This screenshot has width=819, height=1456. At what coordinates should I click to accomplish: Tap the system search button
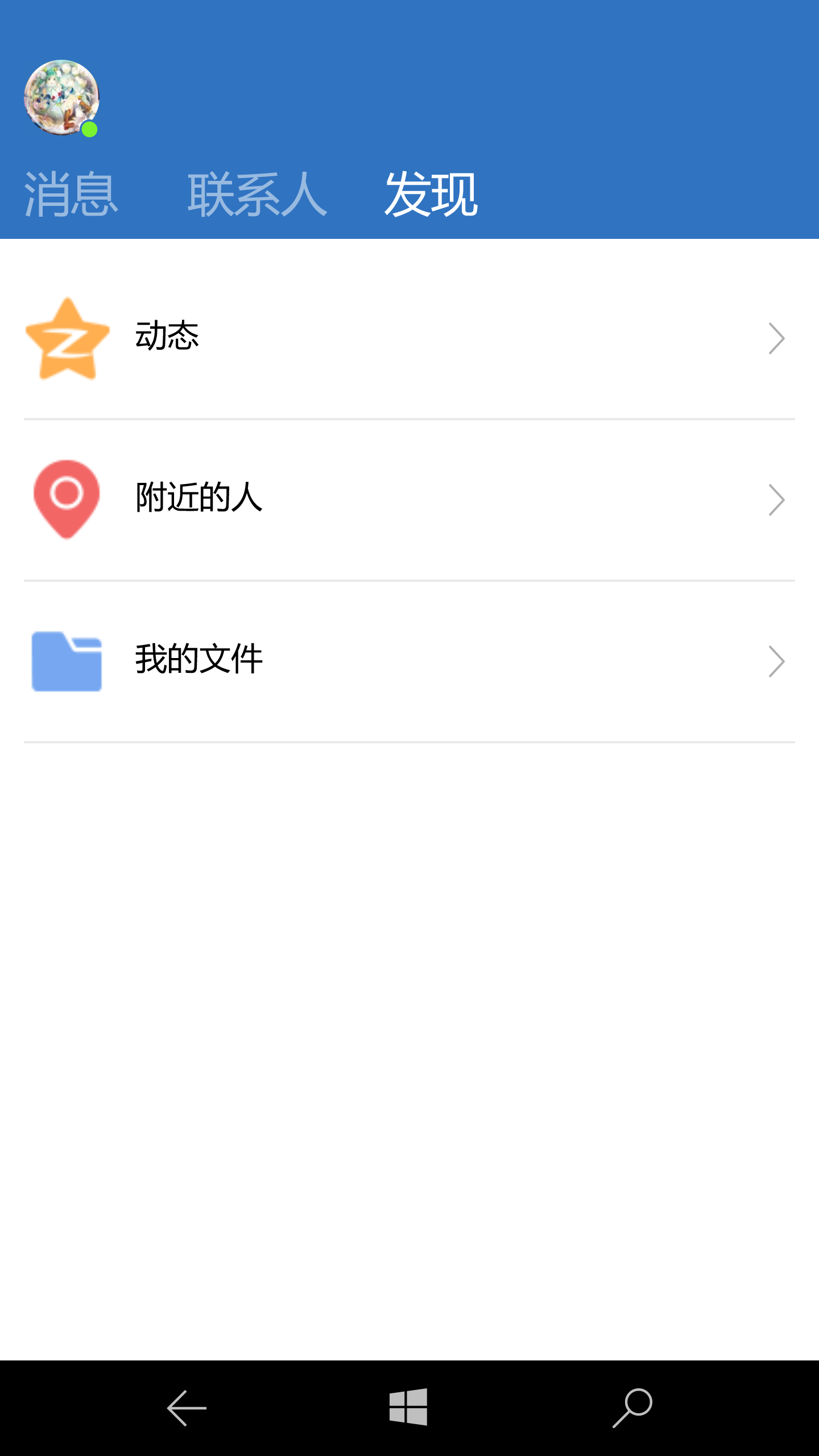[x=632, y=1408]
